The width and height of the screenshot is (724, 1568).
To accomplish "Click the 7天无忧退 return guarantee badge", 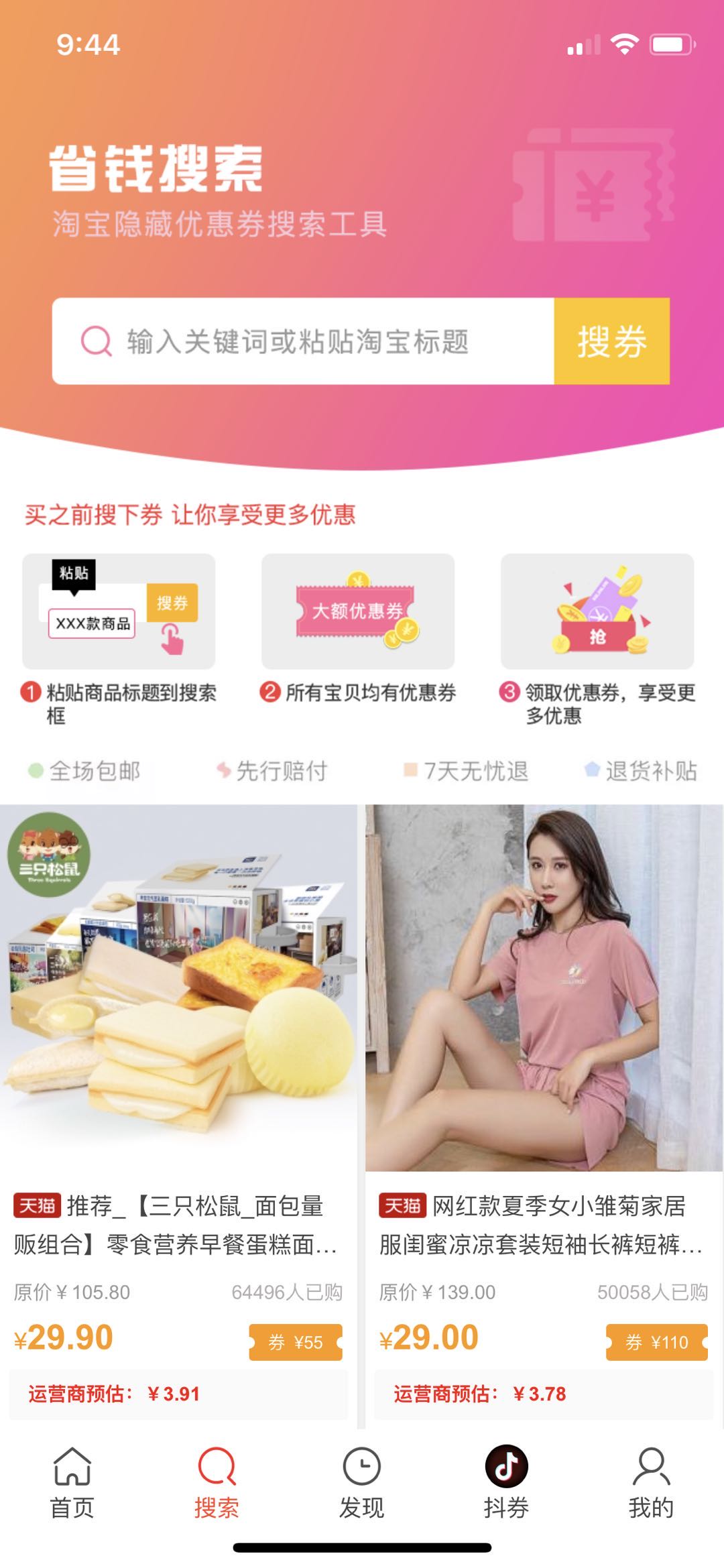I will click(x=473, y=772).
